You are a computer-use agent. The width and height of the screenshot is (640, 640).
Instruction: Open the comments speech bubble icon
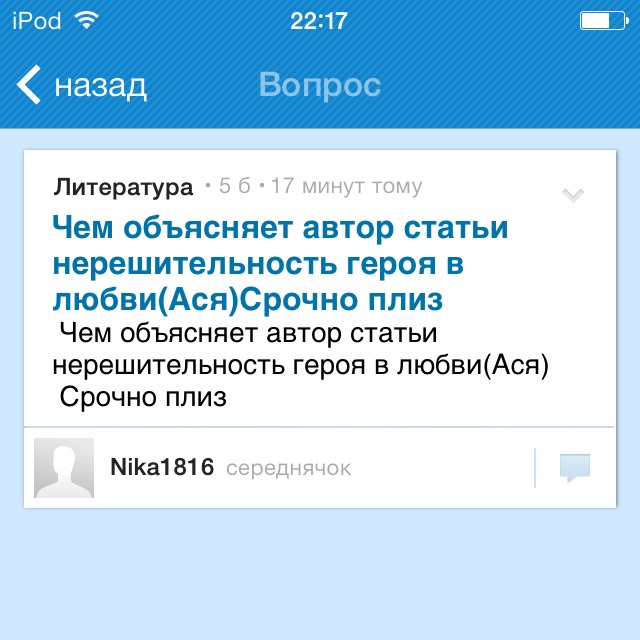[x=575, y=468]
